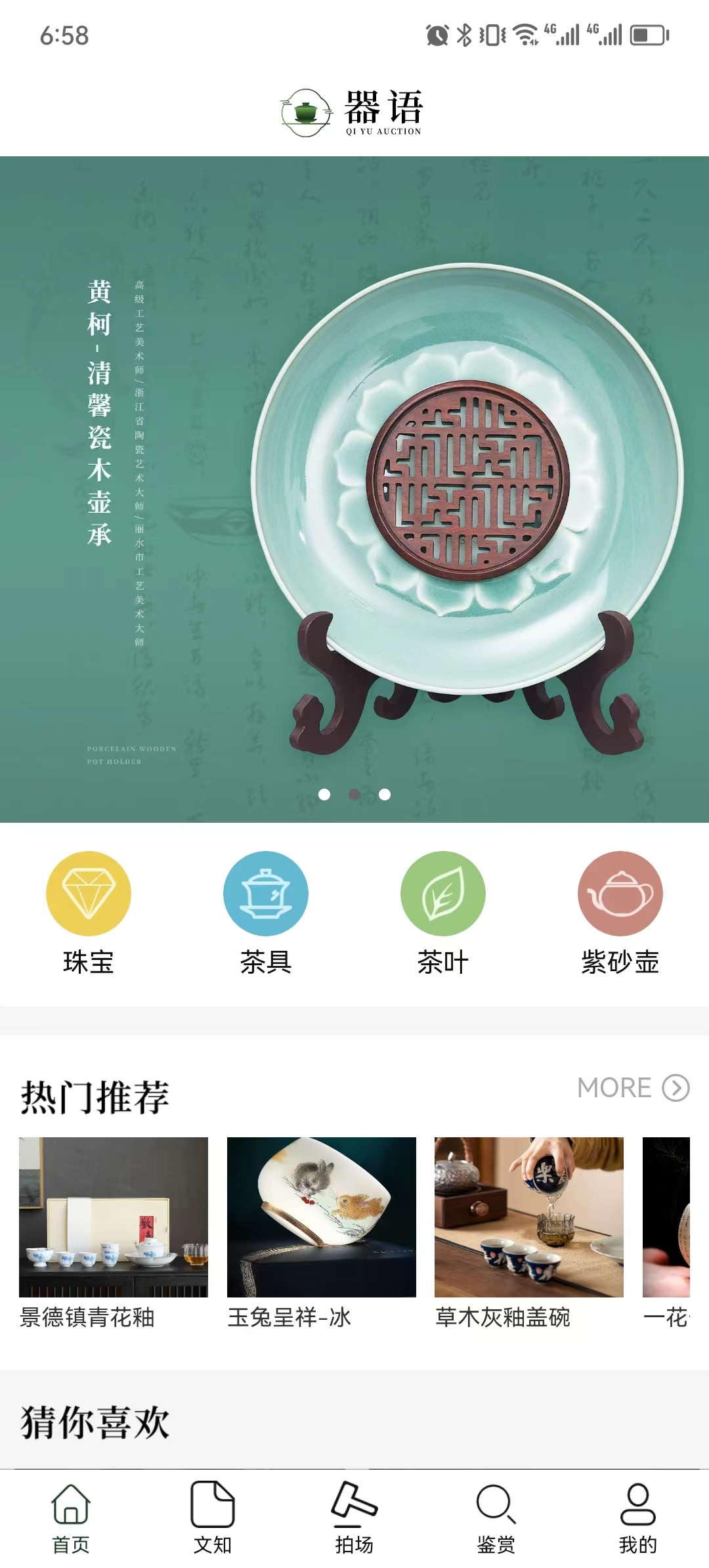The width and height of the screenshot is (709, 1568).
Task: Open the 紫砂壶 teapot category
Action: [x=620, y=913]
